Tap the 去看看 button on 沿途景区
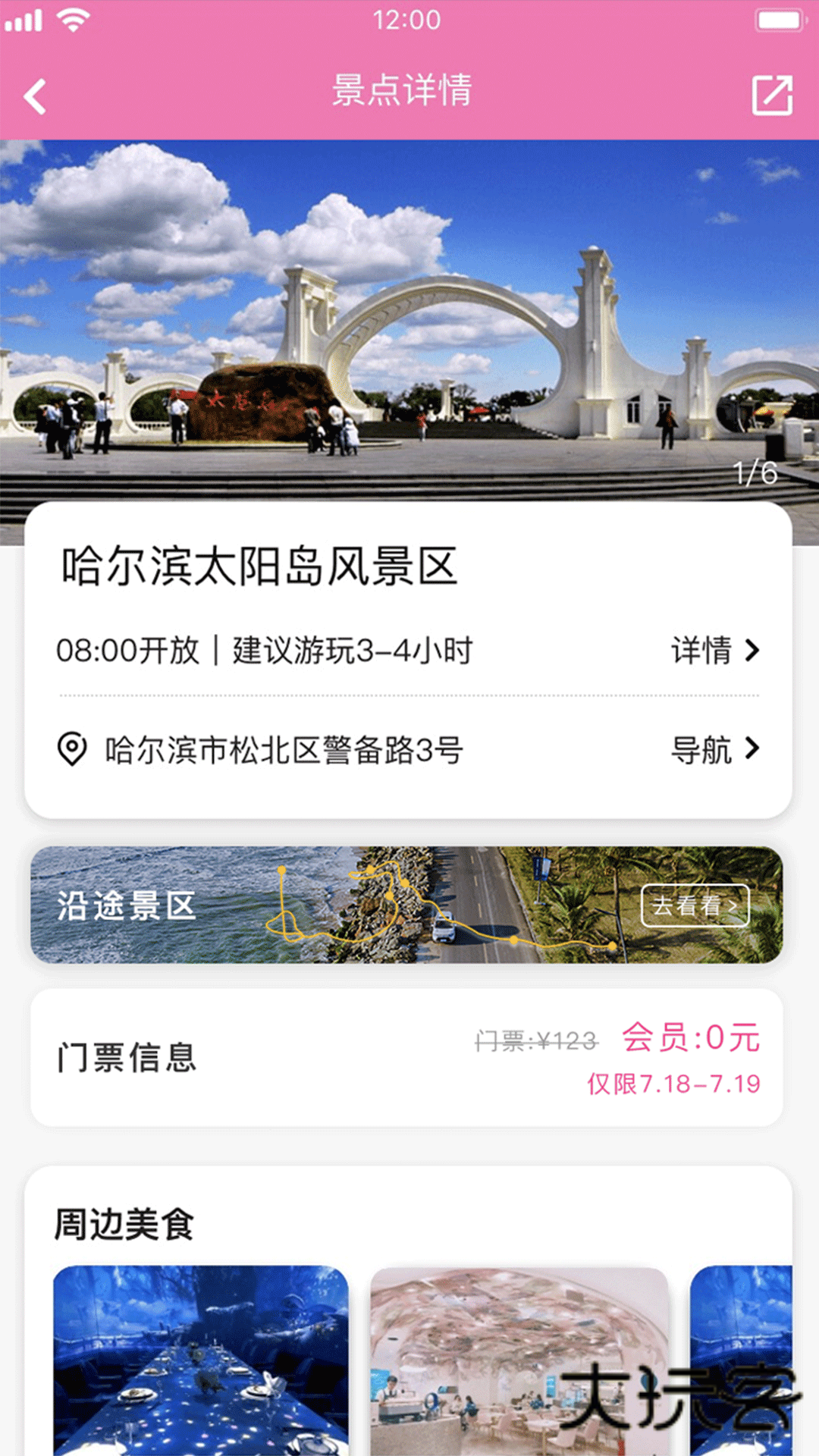Viewport: 819px width, 1456px height. click(x=695, y=905)
